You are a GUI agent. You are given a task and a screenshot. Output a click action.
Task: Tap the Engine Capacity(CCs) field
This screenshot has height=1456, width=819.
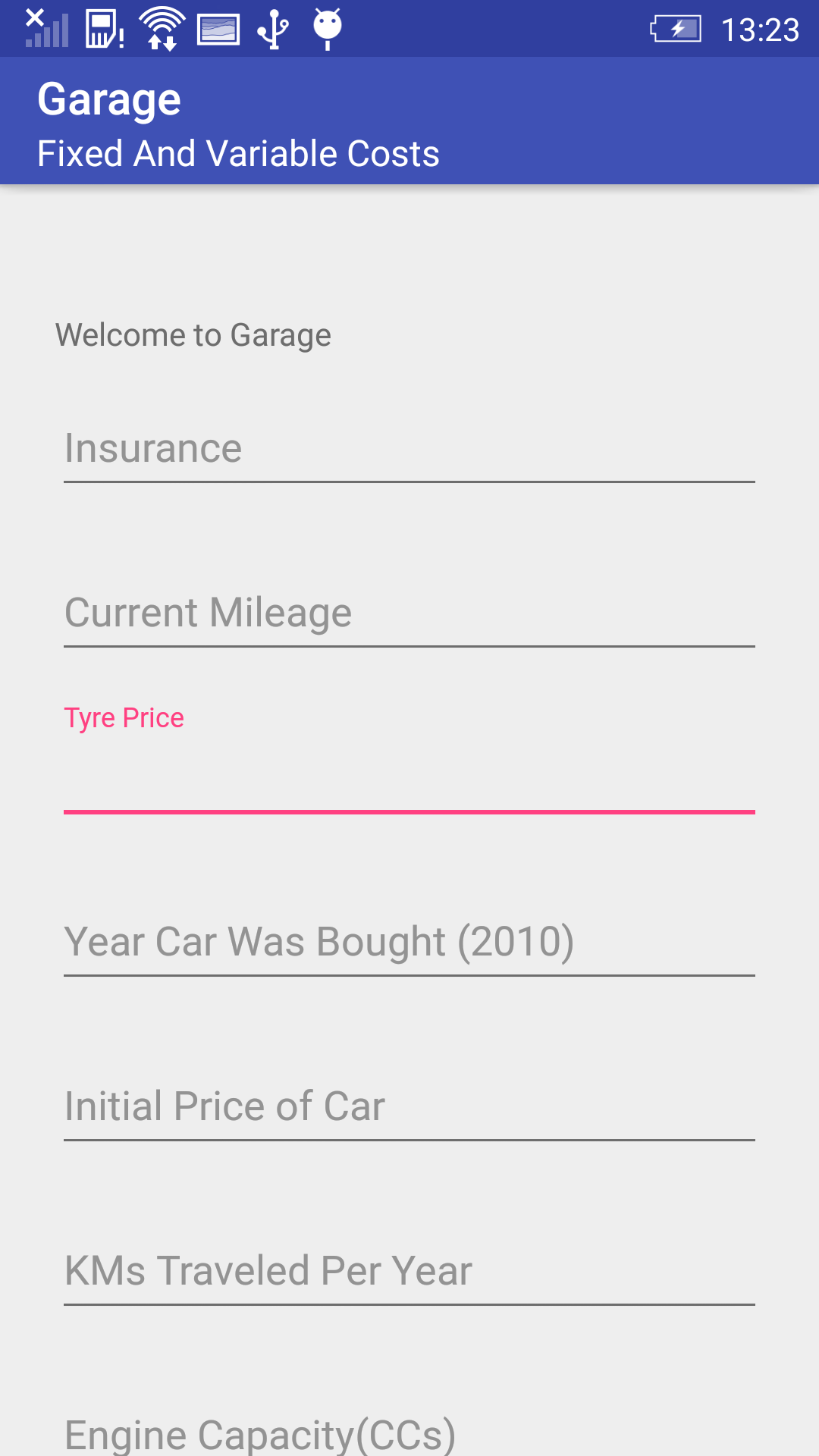coord(409,1433)
